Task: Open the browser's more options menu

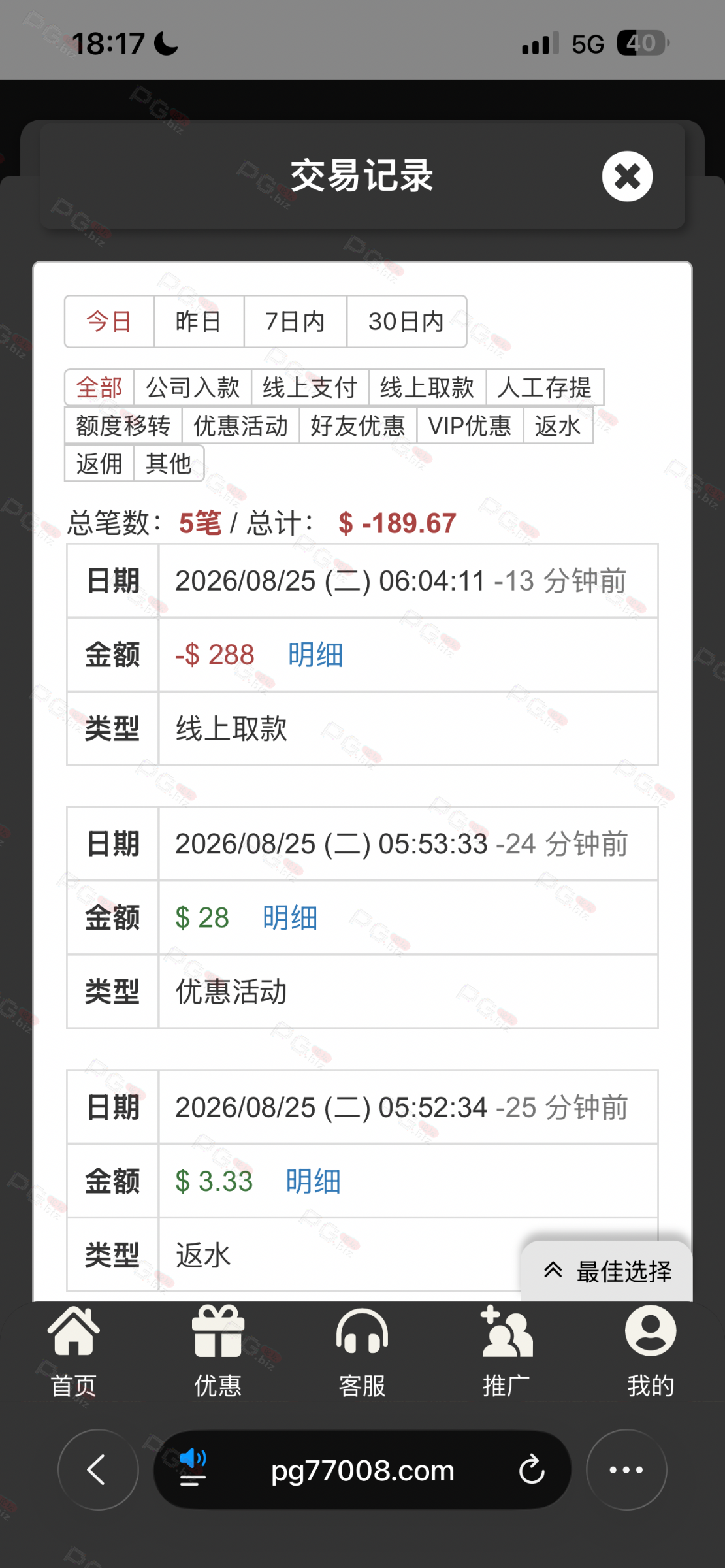Action: click(x=626, y=1470)
